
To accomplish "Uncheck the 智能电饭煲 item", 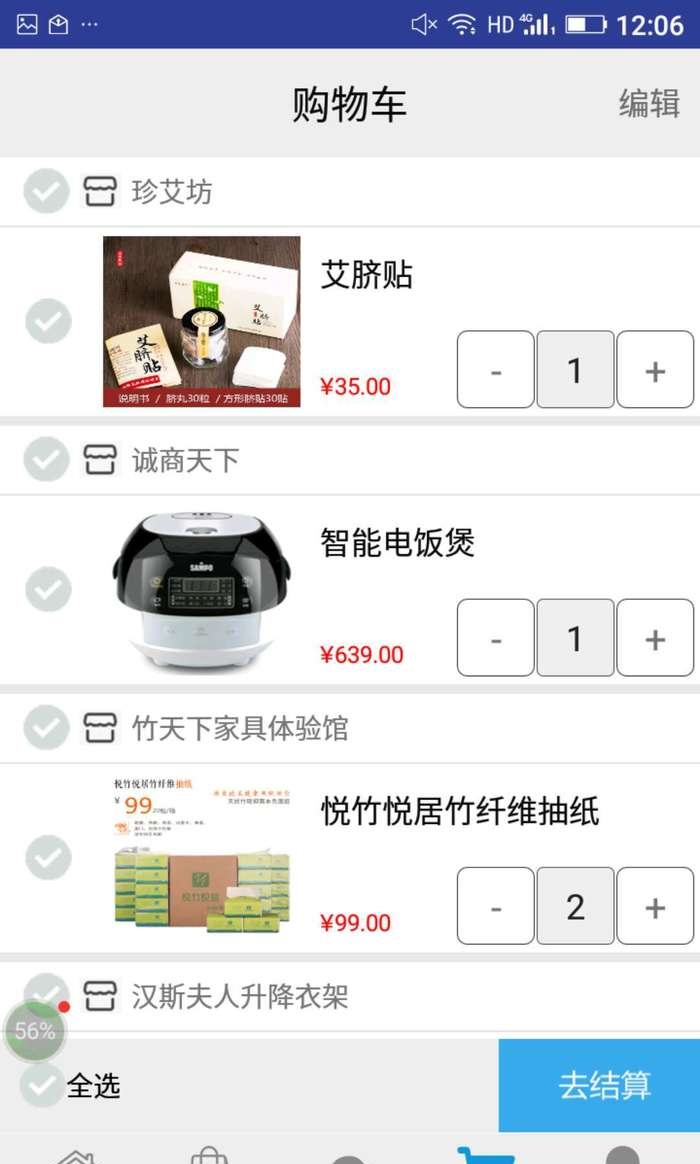I will (x=48, y=589).
